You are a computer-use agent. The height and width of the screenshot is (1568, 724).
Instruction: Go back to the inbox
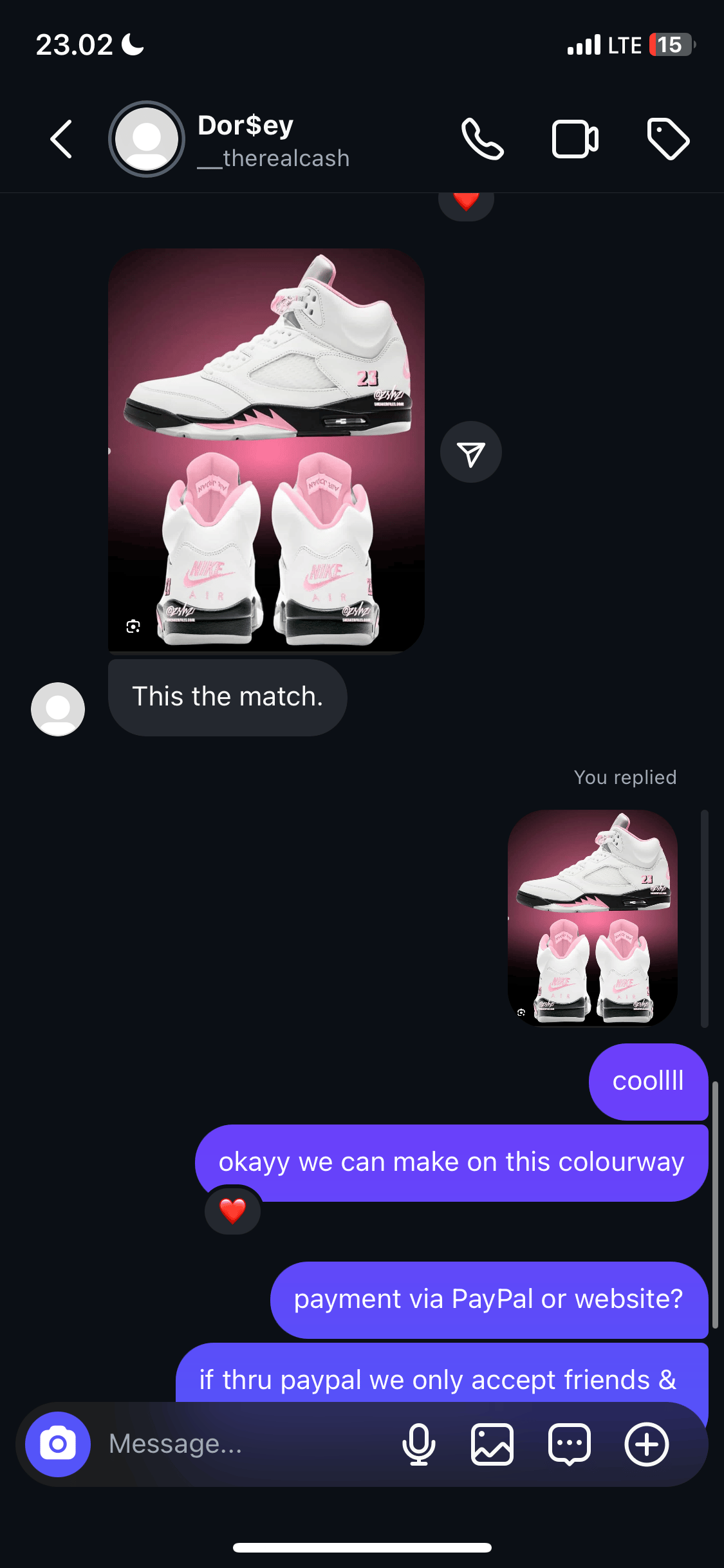[x=61, y=139]
